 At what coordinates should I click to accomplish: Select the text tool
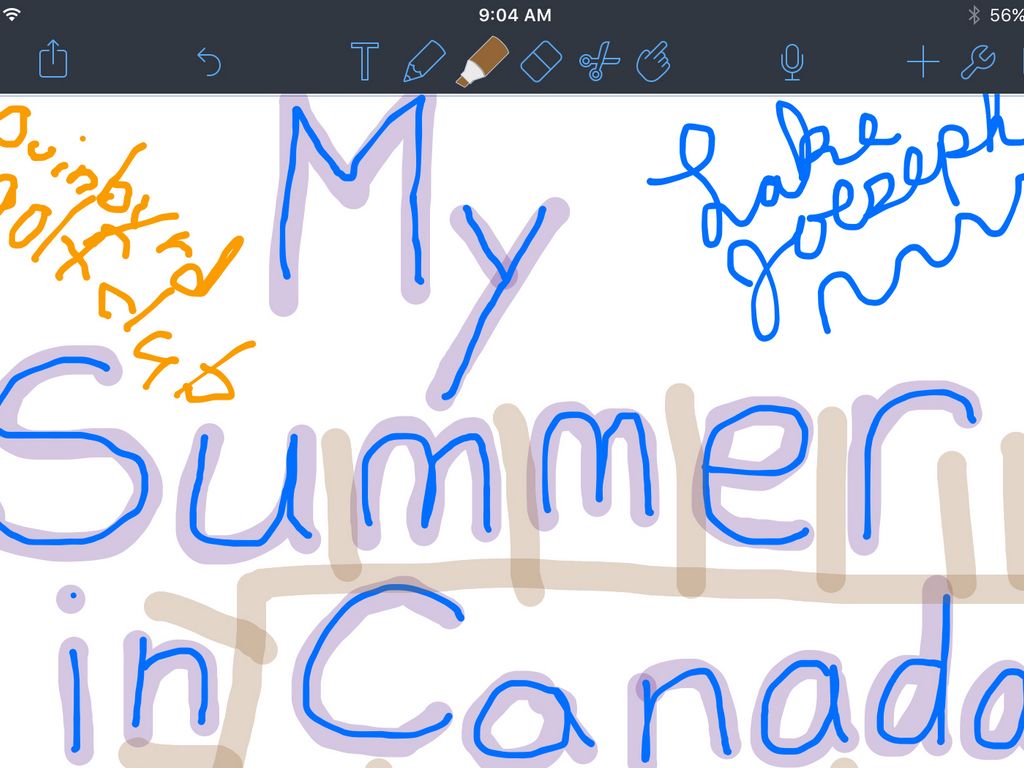coord(365,62)
